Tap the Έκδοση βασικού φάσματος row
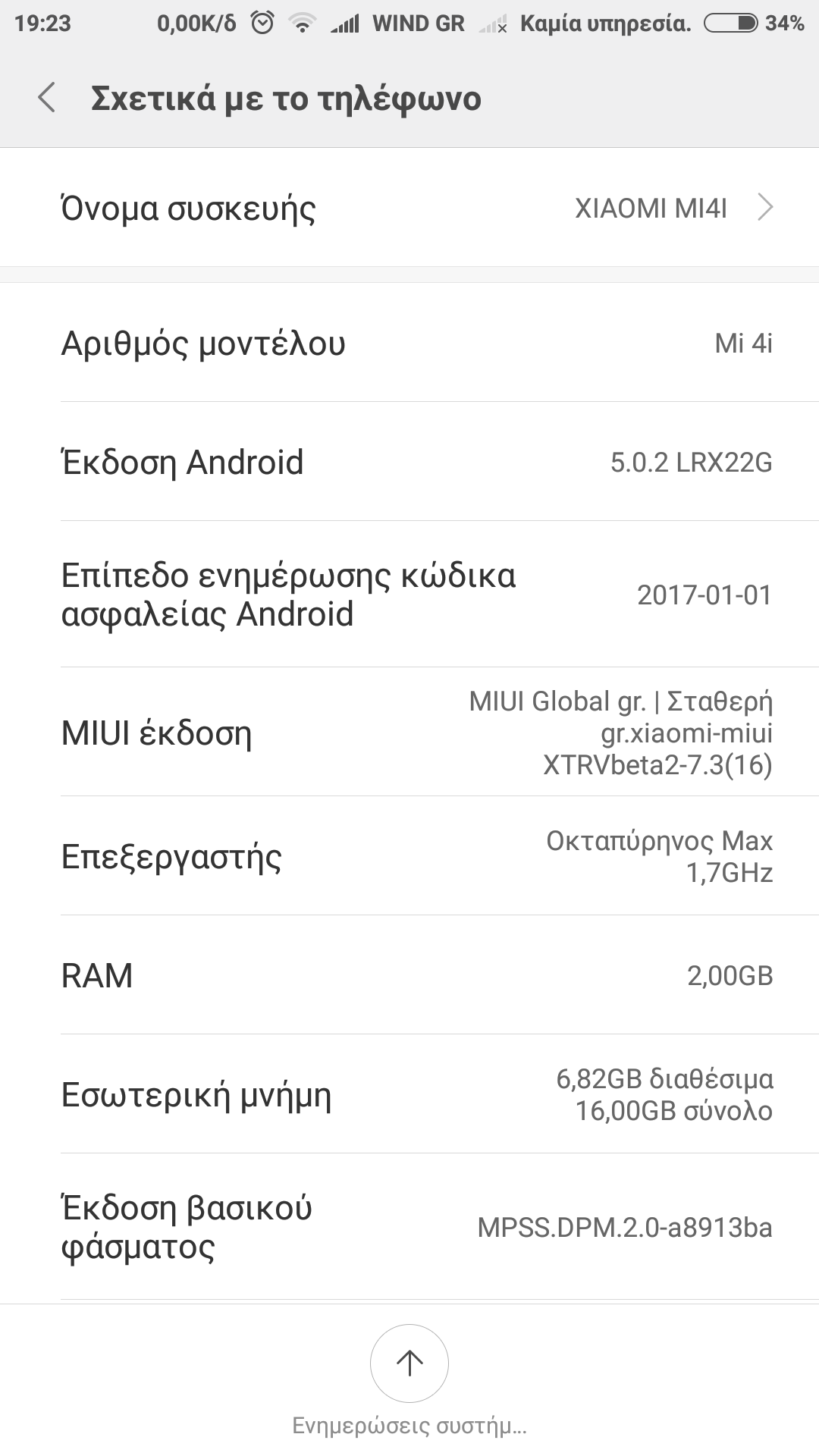Viewport: 819px width, 1456px height. coord(409,1227)
